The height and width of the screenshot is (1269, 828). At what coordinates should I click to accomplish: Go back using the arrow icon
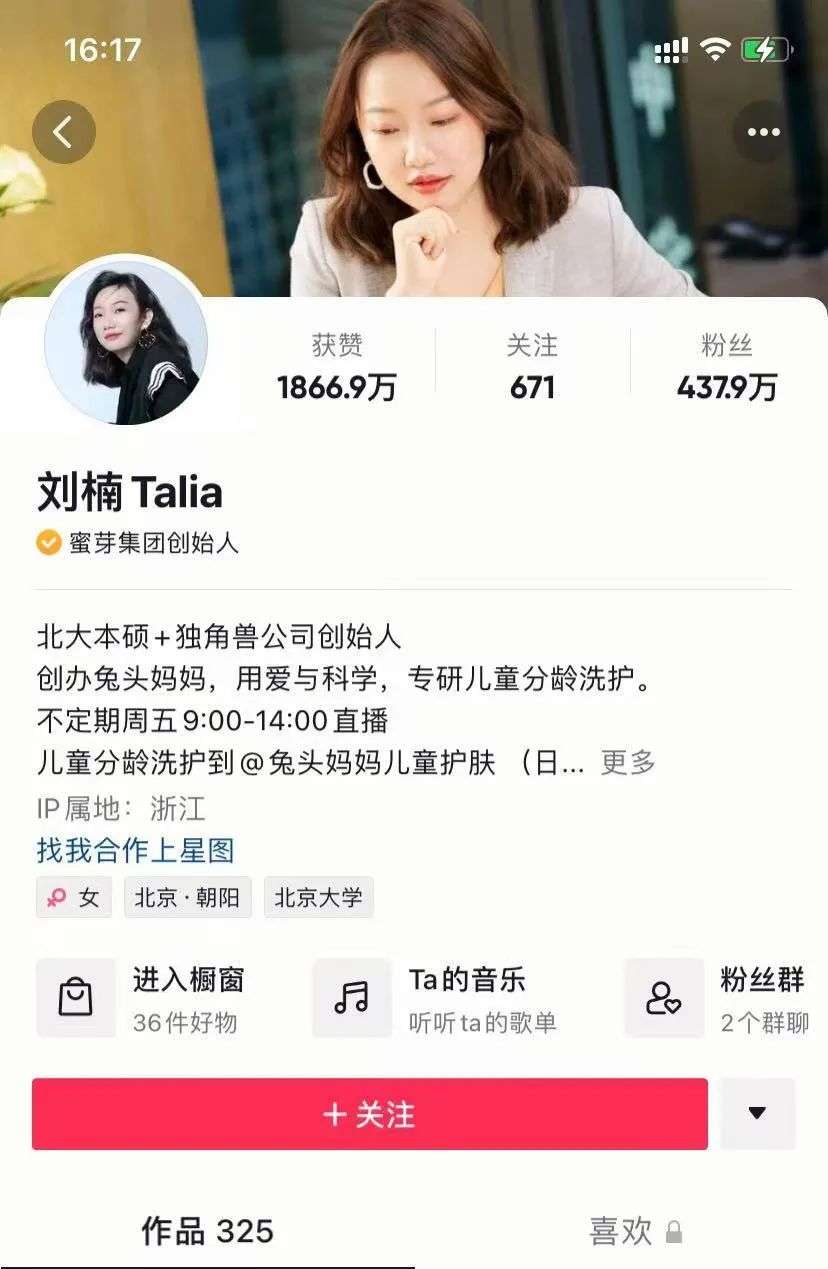[x=63, y=132]
